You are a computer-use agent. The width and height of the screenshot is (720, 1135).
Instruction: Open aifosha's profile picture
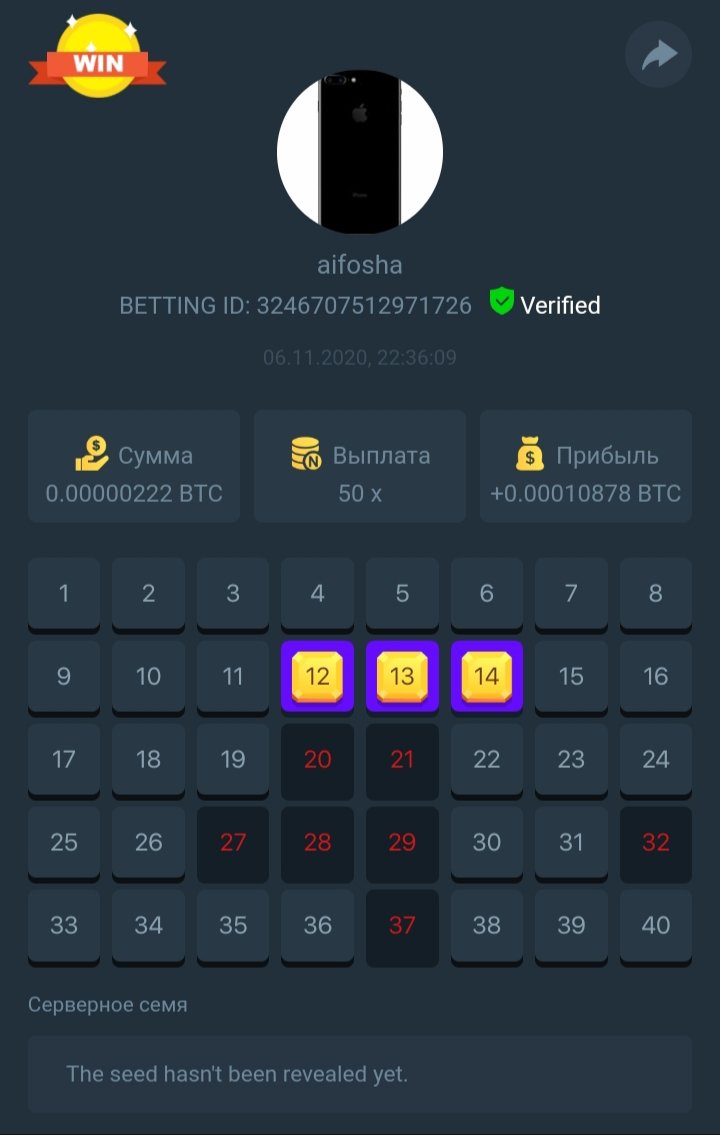360,152
